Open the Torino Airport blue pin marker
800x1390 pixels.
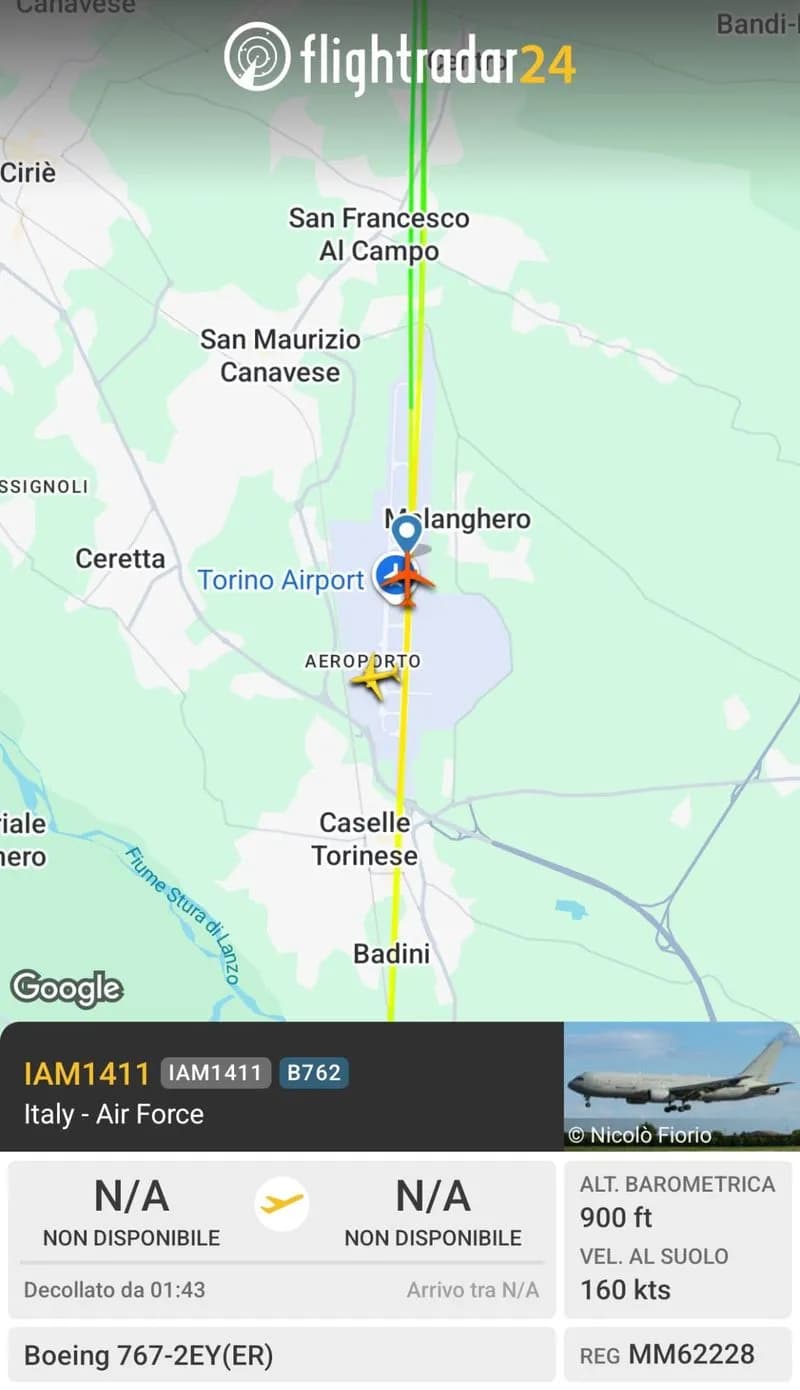[405, 533]
